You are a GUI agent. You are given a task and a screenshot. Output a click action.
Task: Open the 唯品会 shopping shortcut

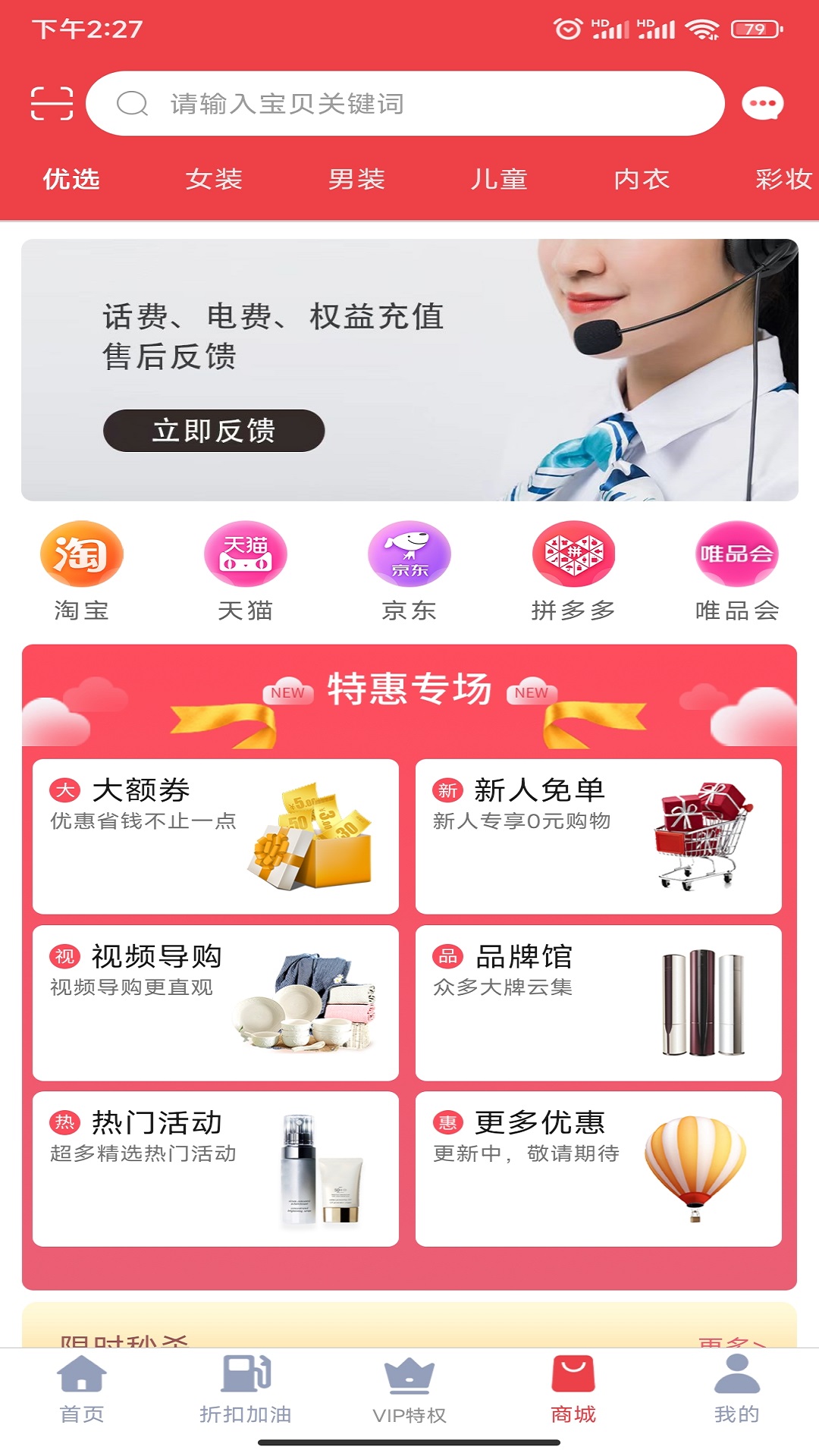(x=737, y=570)
